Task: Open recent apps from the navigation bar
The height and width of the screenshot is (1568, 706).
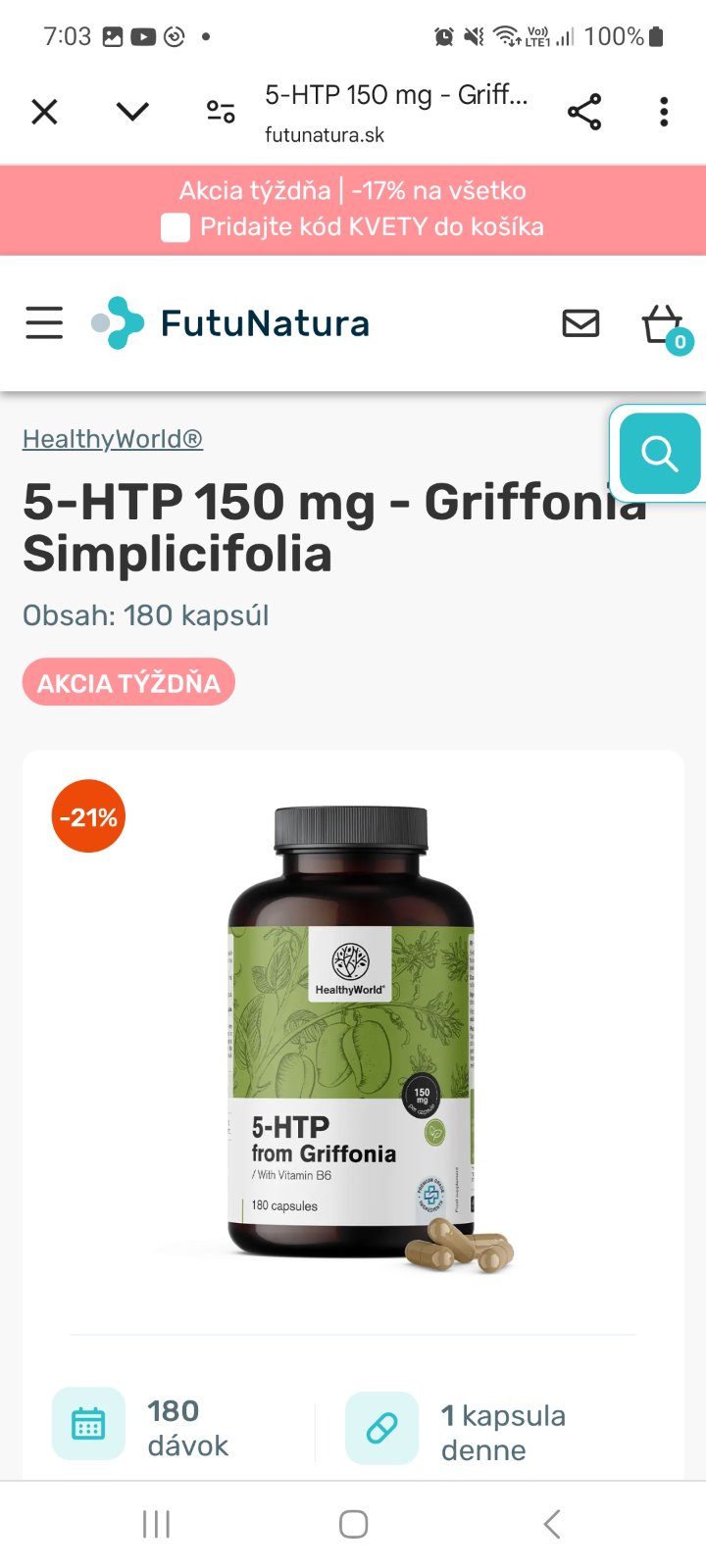Action: coord(156,1524)
